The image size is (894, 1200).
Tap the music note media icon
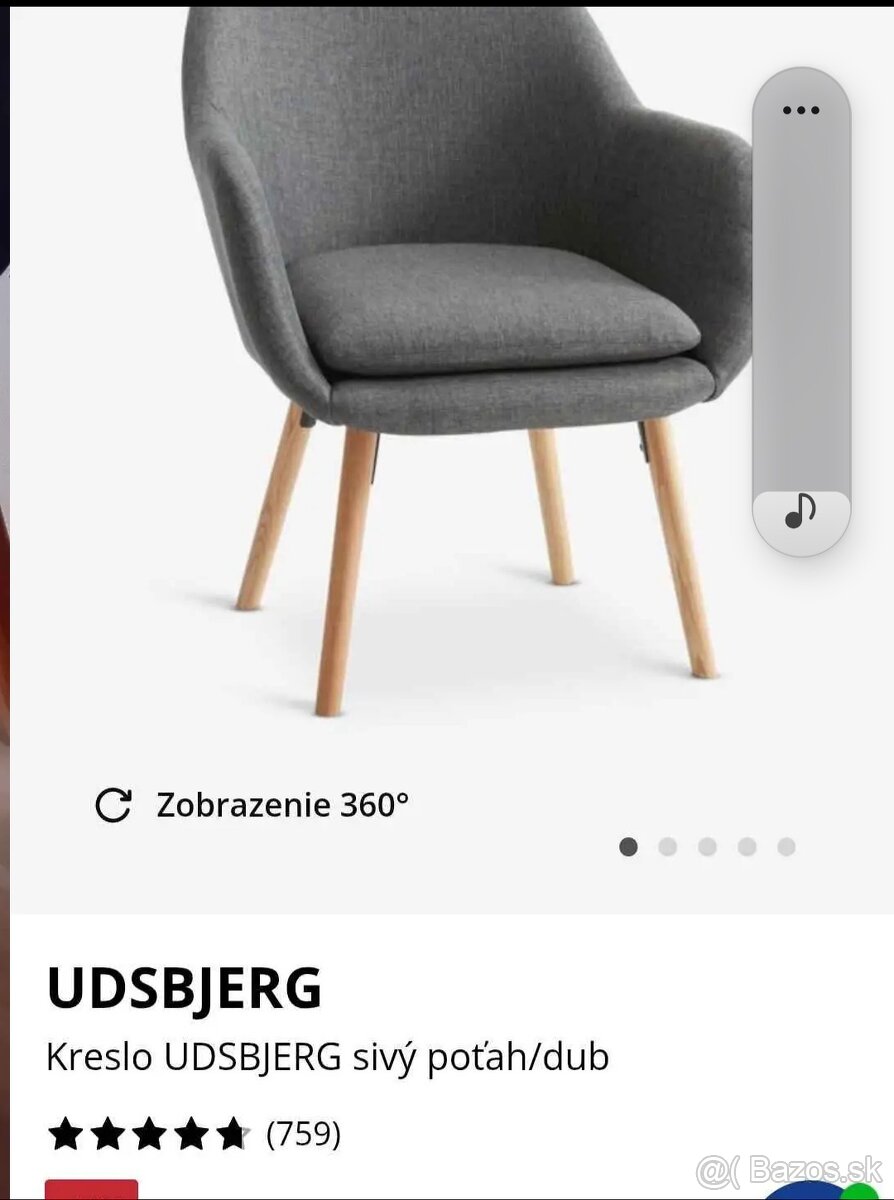[x=801, y=512]
